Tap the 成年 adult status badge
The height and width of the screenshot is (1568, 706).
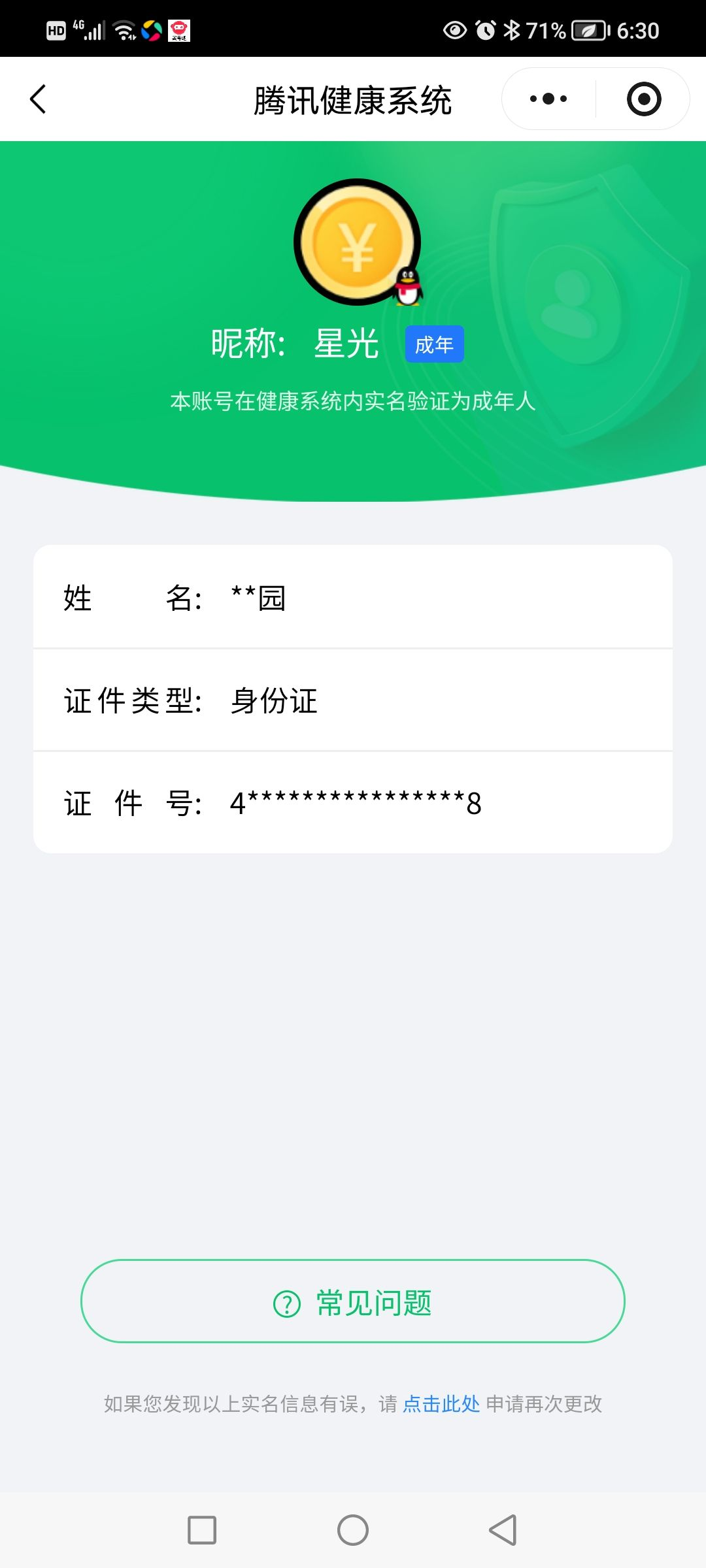point(433,343)
